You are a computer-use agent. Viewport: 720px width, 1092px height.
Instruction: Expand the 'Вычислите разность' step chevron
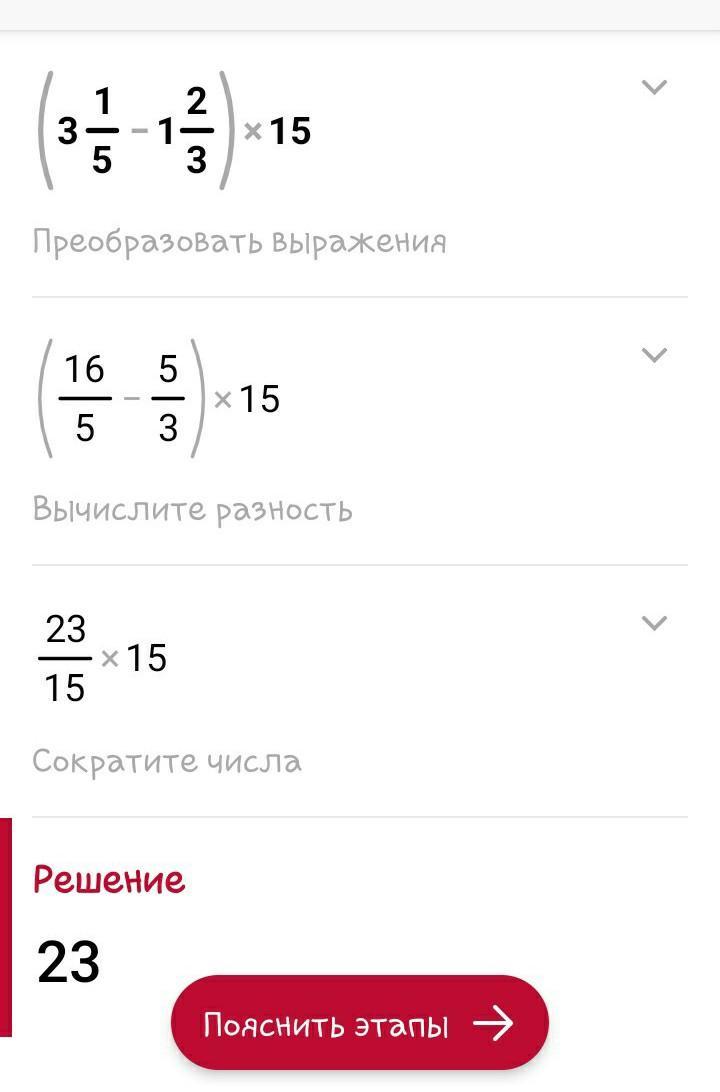653,355
